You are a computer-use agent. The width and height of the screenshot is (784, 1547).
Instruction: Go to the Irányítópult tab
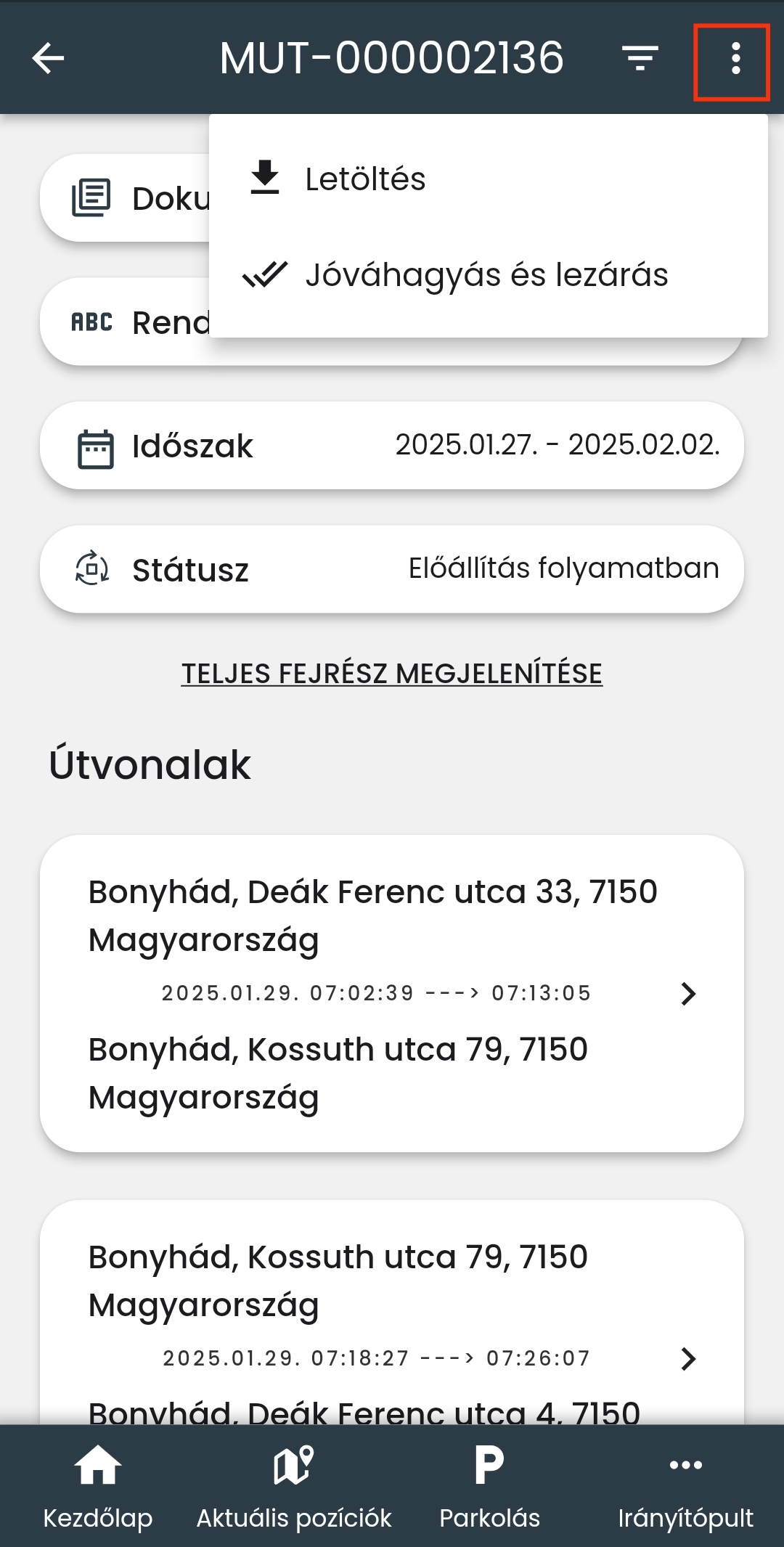(x=685, y=1485)
